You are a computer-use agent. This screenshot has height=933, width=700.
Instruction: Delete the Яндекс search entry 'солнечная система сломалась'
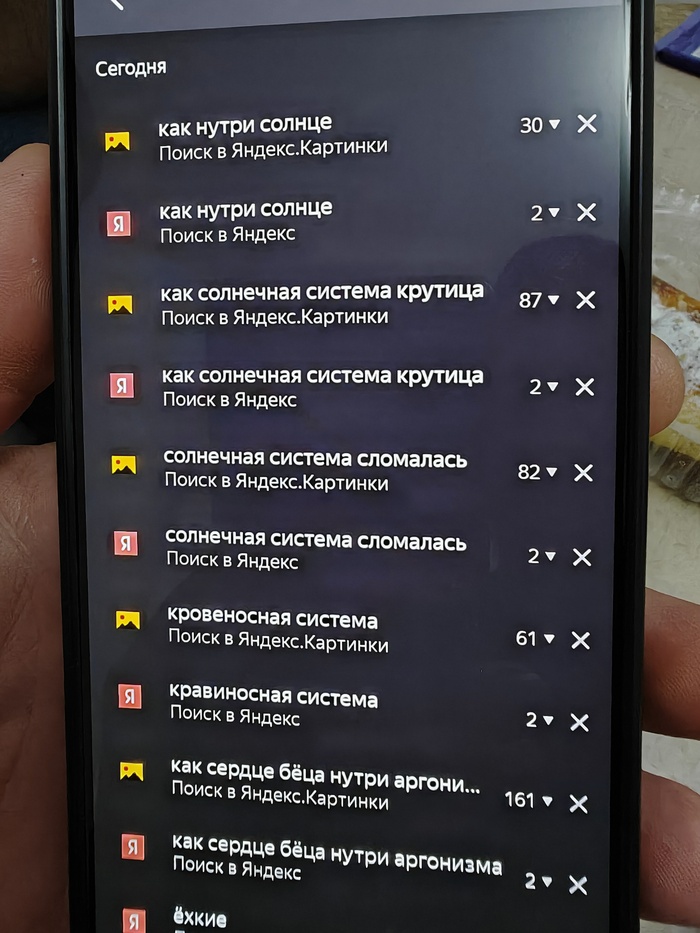point(583,557)
